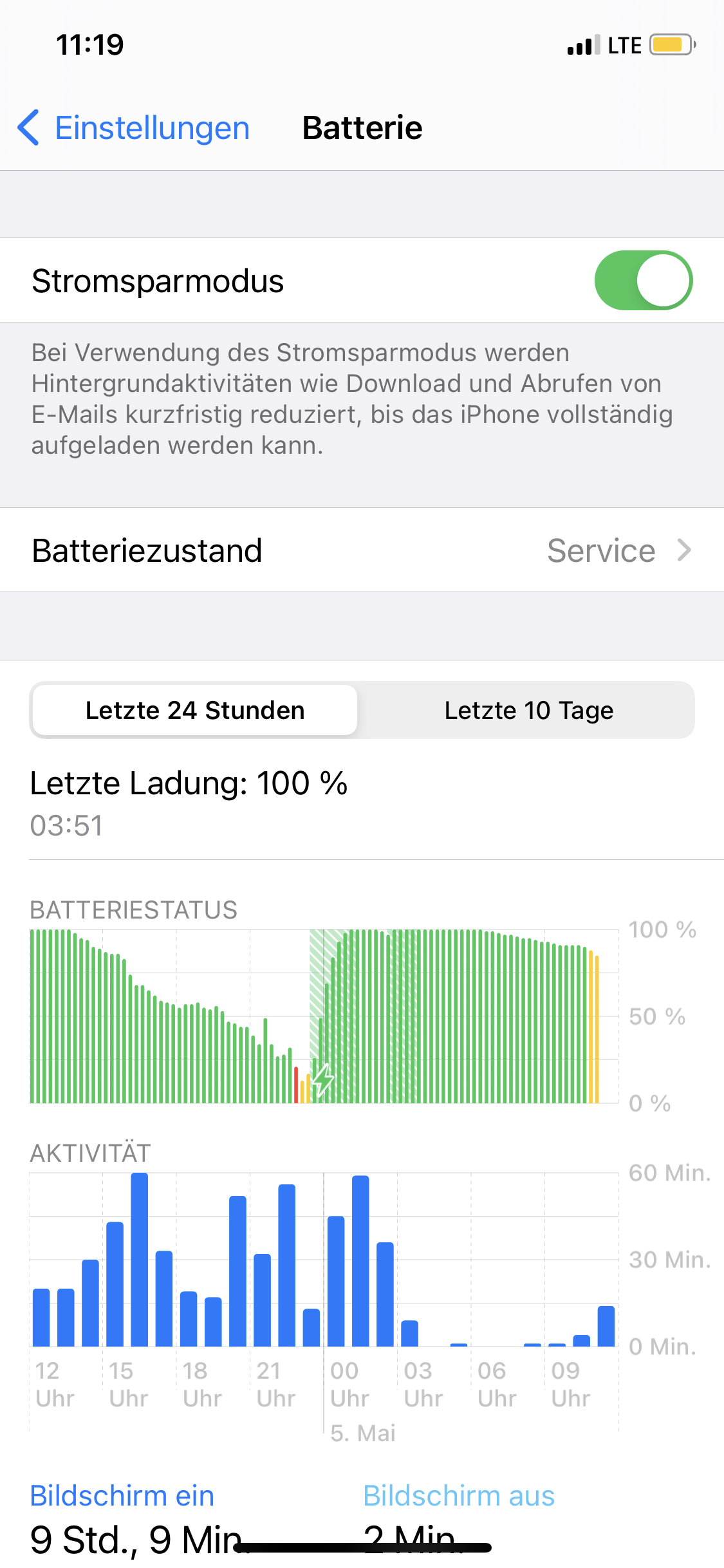Go back to Einstellungen

(134, 127)
